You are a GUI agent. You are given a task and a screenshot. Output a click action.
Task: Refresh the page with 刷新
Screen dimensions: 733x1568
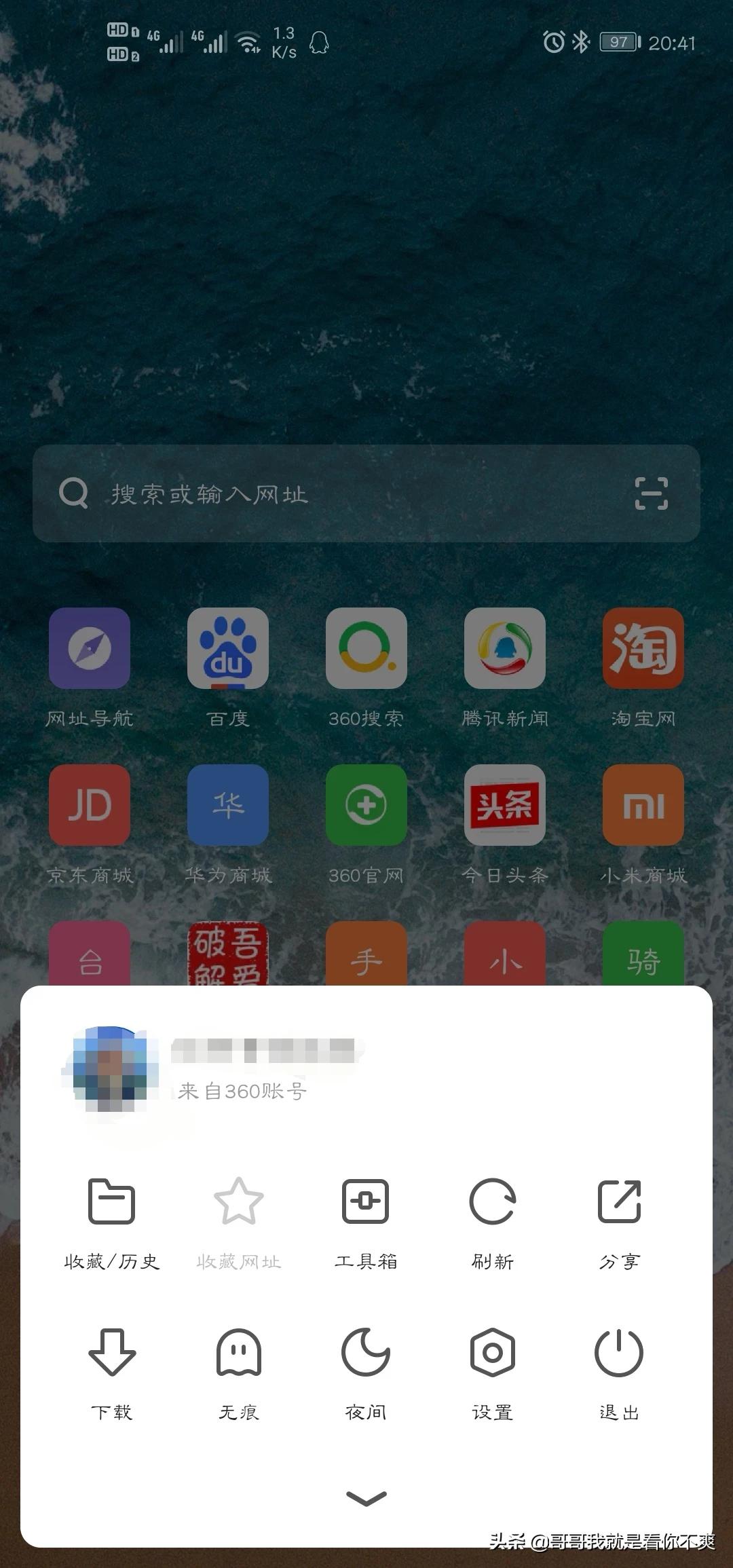click(x=492, y=1220)
